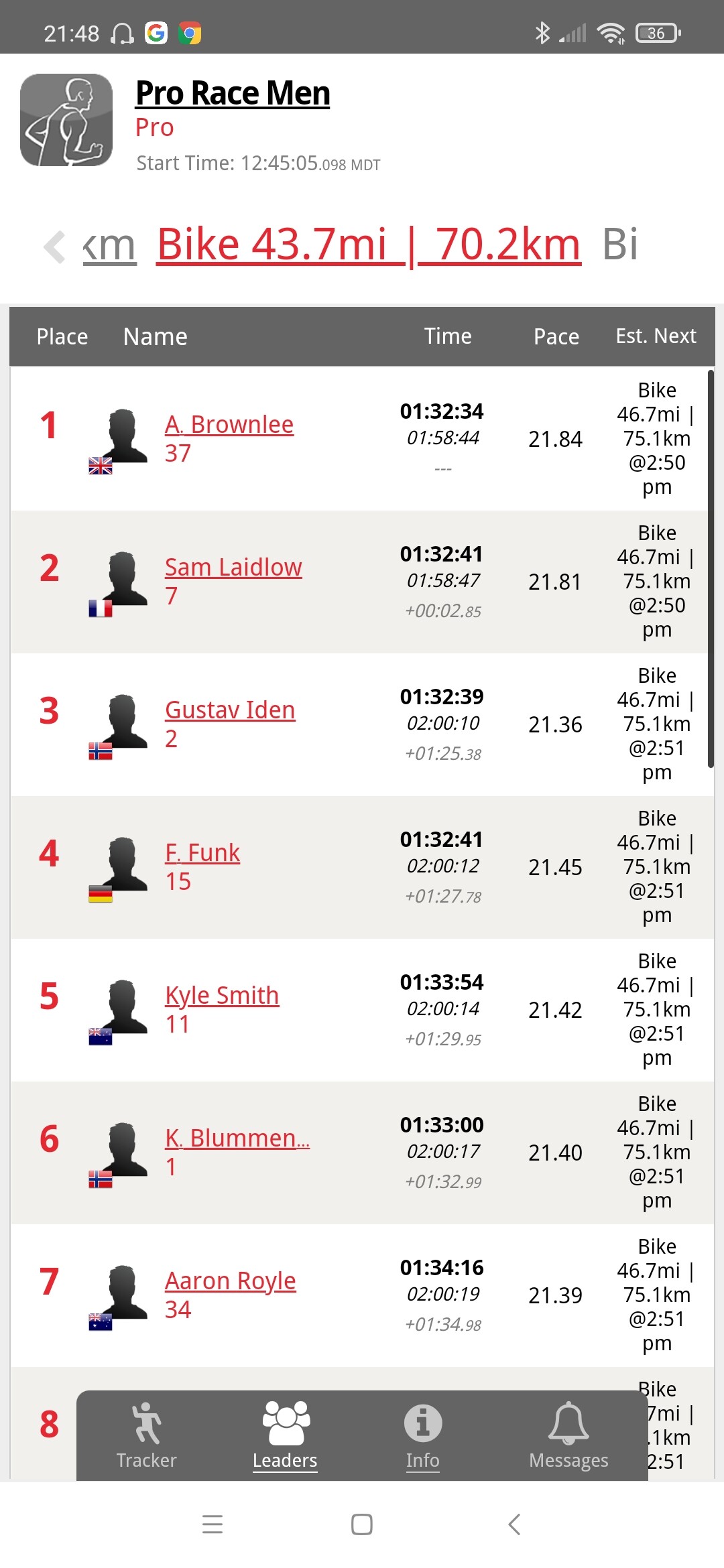Open the Pro Race Men title link
The width and height of the screenshot is (724, 1568).
(233, 93)
